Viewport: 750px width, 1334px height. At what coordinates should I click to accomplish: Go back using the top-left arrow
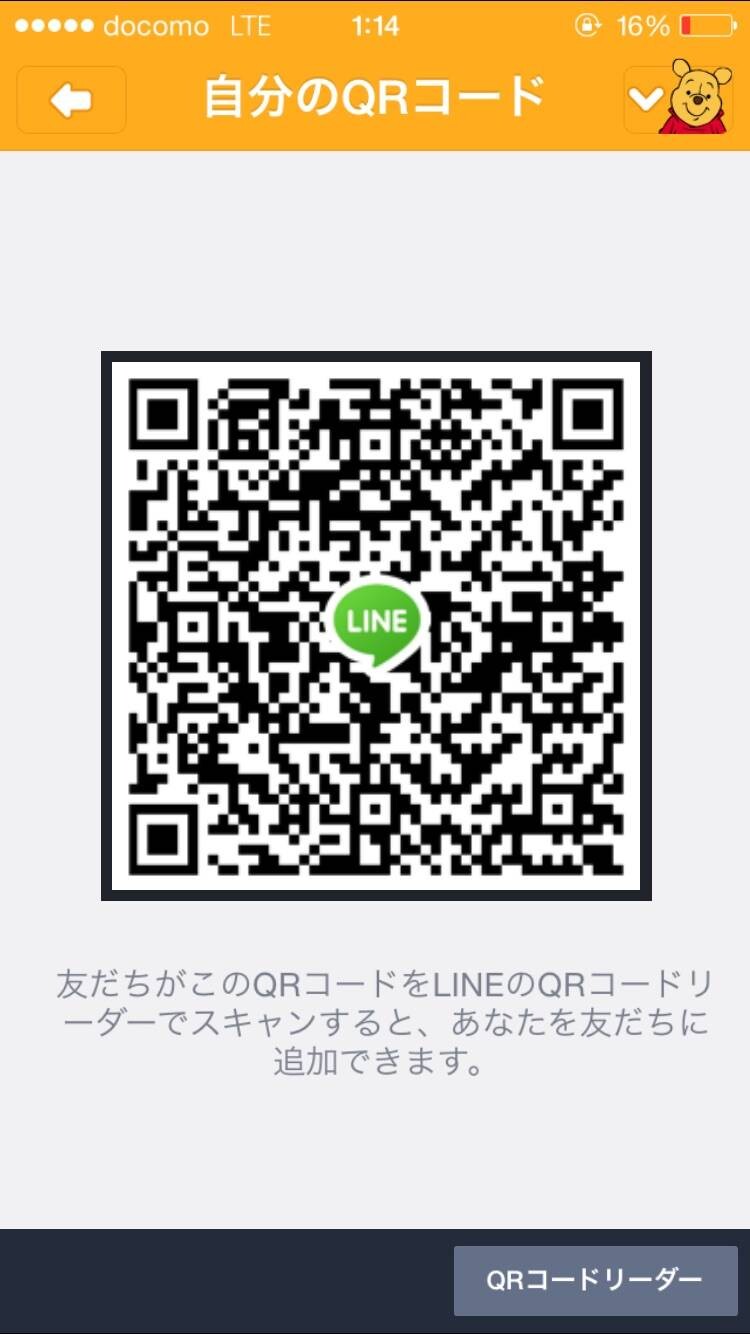[x=71, y=99]
